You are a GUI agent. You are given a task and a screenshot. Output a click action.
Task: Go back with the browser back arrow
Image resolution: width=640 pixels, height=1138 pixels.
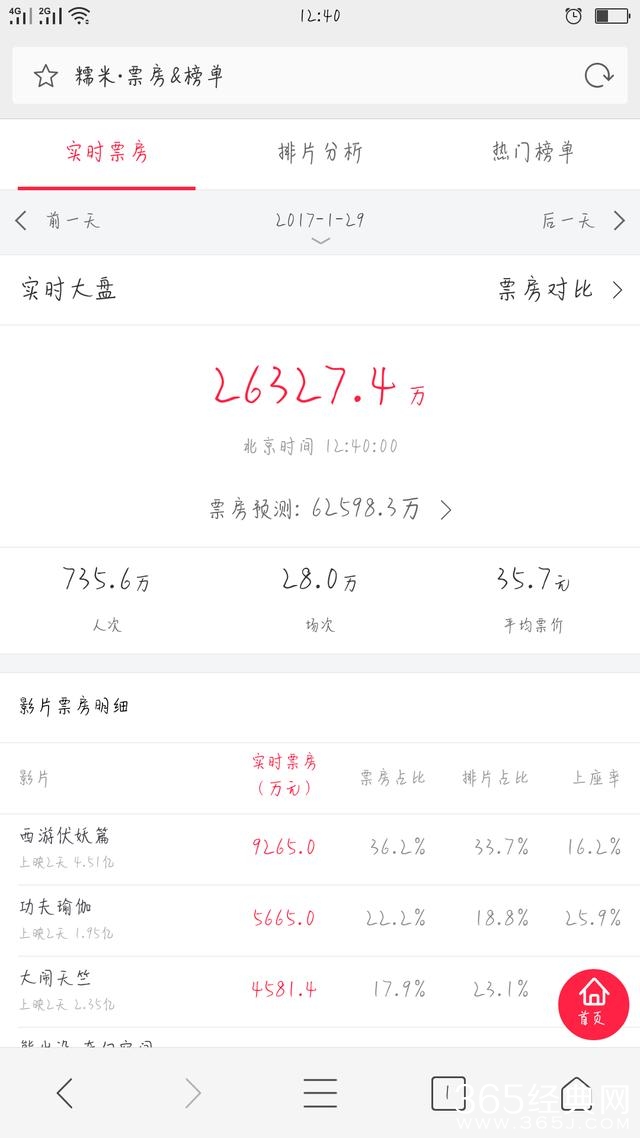coord(65,1093)
